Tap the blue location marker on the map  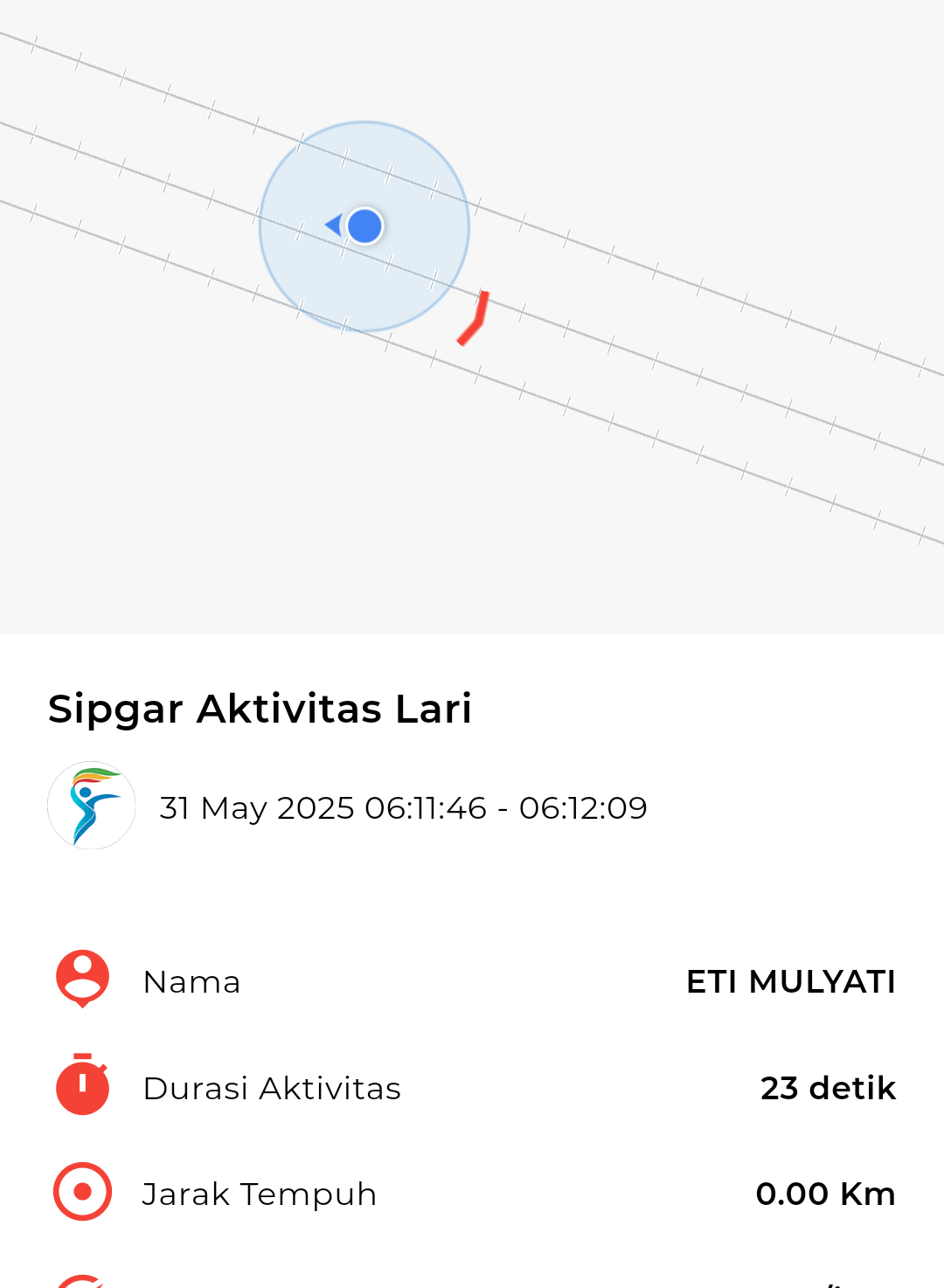(x=364, y=225)
